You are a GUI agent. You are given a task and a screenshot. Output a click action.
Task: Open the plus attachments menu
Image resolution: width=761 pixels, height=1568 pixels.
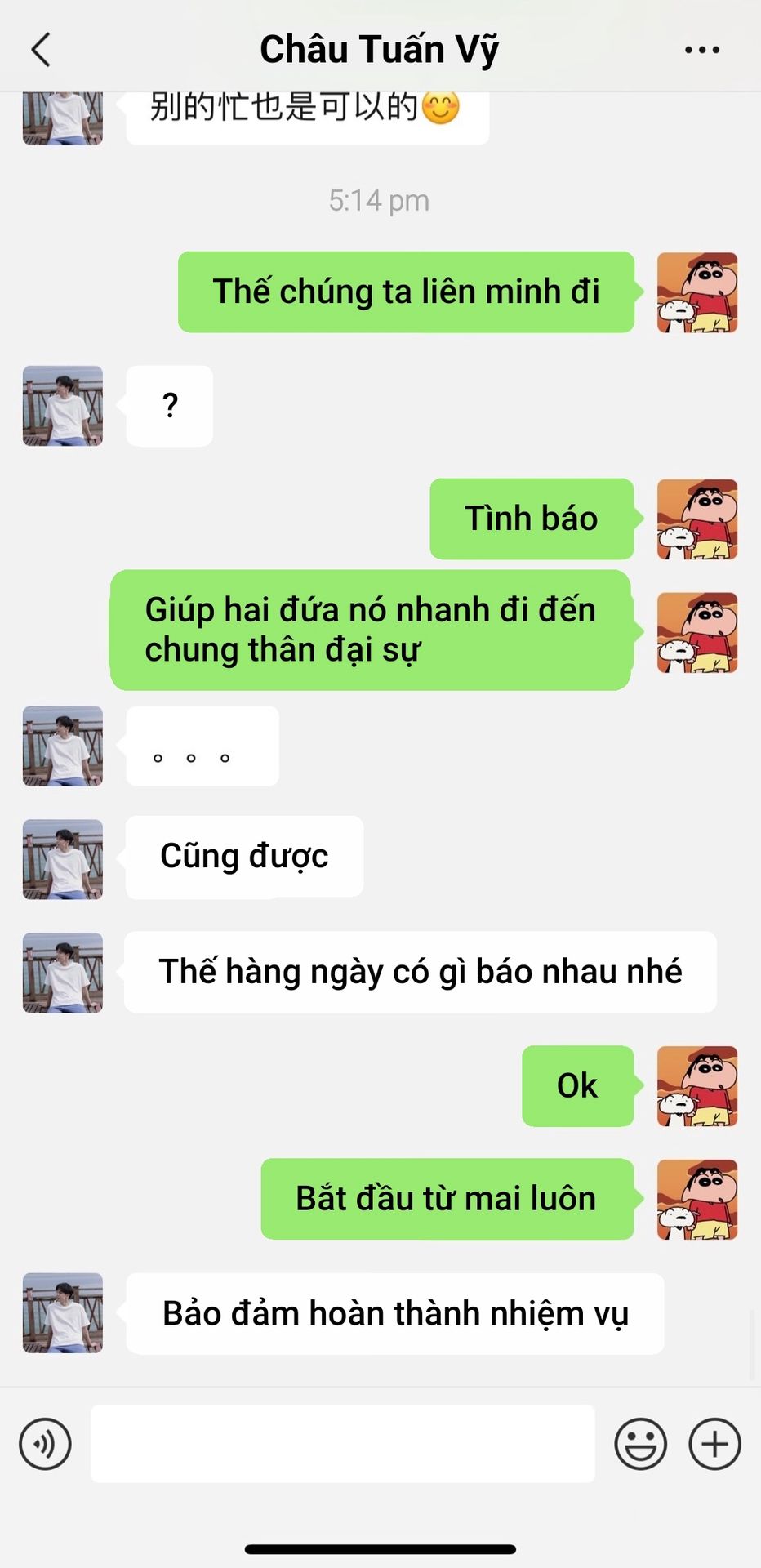(x=714, y=1444)
